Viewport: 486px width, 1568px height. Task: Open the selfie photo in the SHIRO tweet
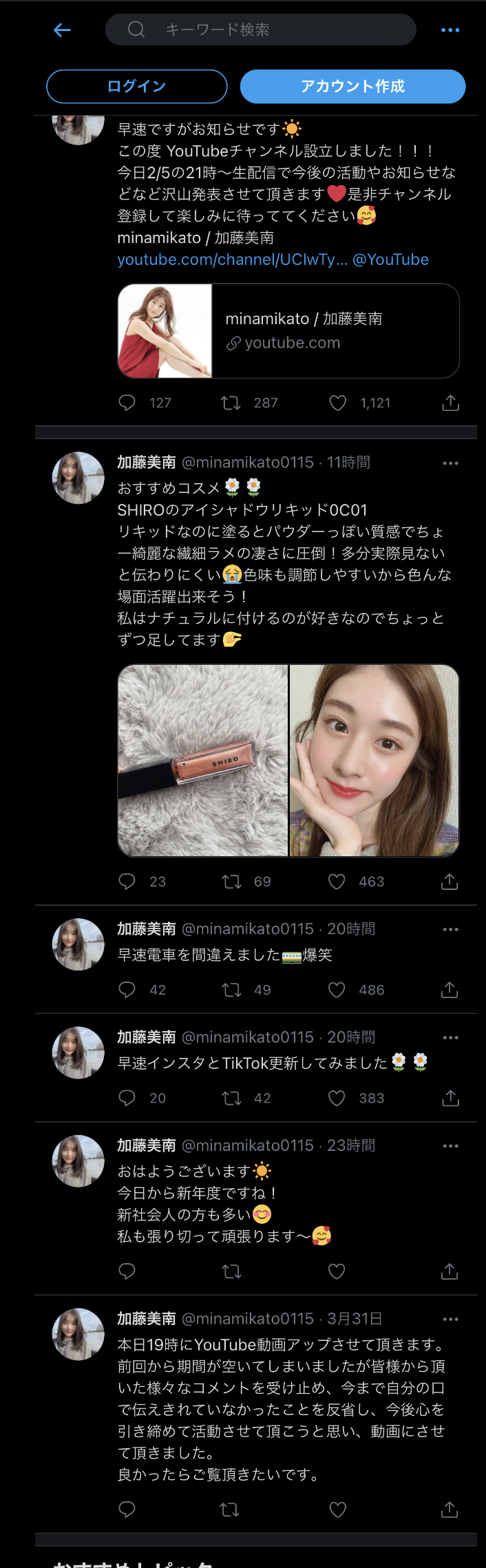point(374,760)
